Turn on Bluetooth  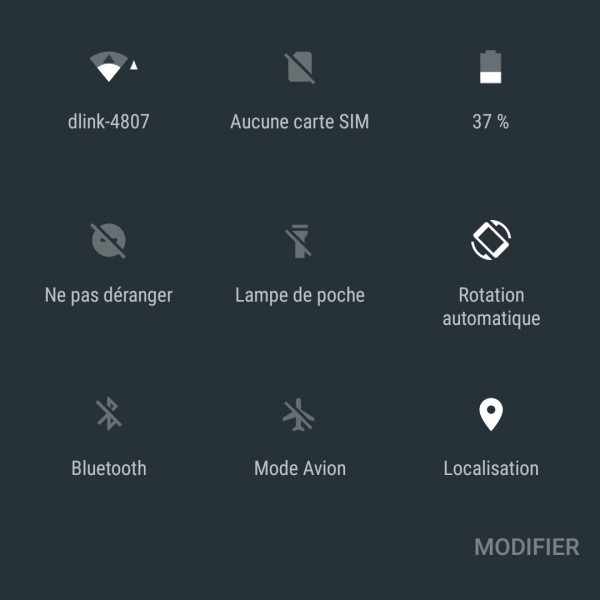coord(109,414)
